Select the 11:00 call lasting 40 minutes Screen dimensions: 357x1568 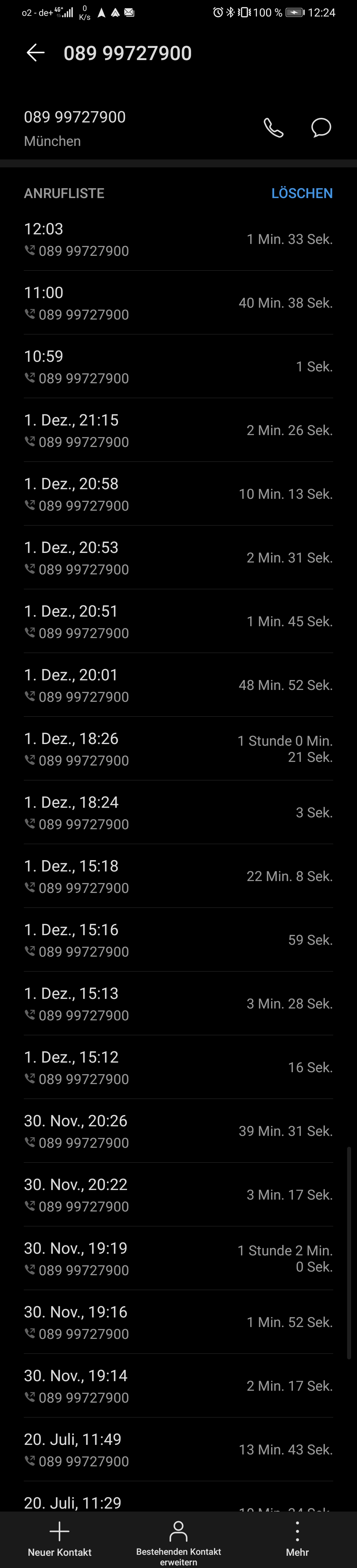[x=178, y=303]
